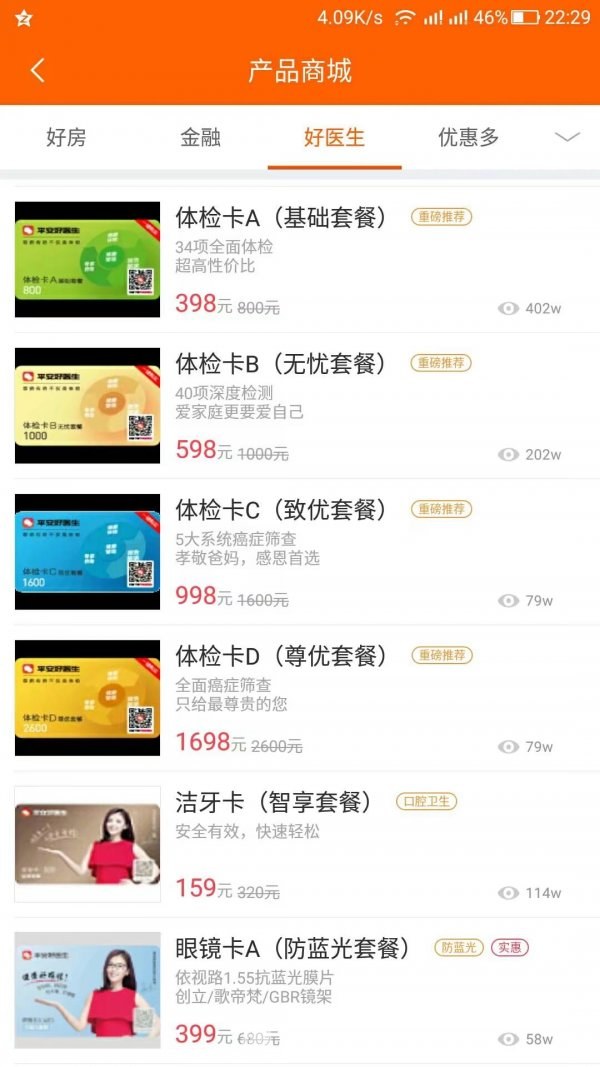Open 体检卡D（尊优套餐）product
This screenshot has height=1067, width=600.
click(300, 698)
